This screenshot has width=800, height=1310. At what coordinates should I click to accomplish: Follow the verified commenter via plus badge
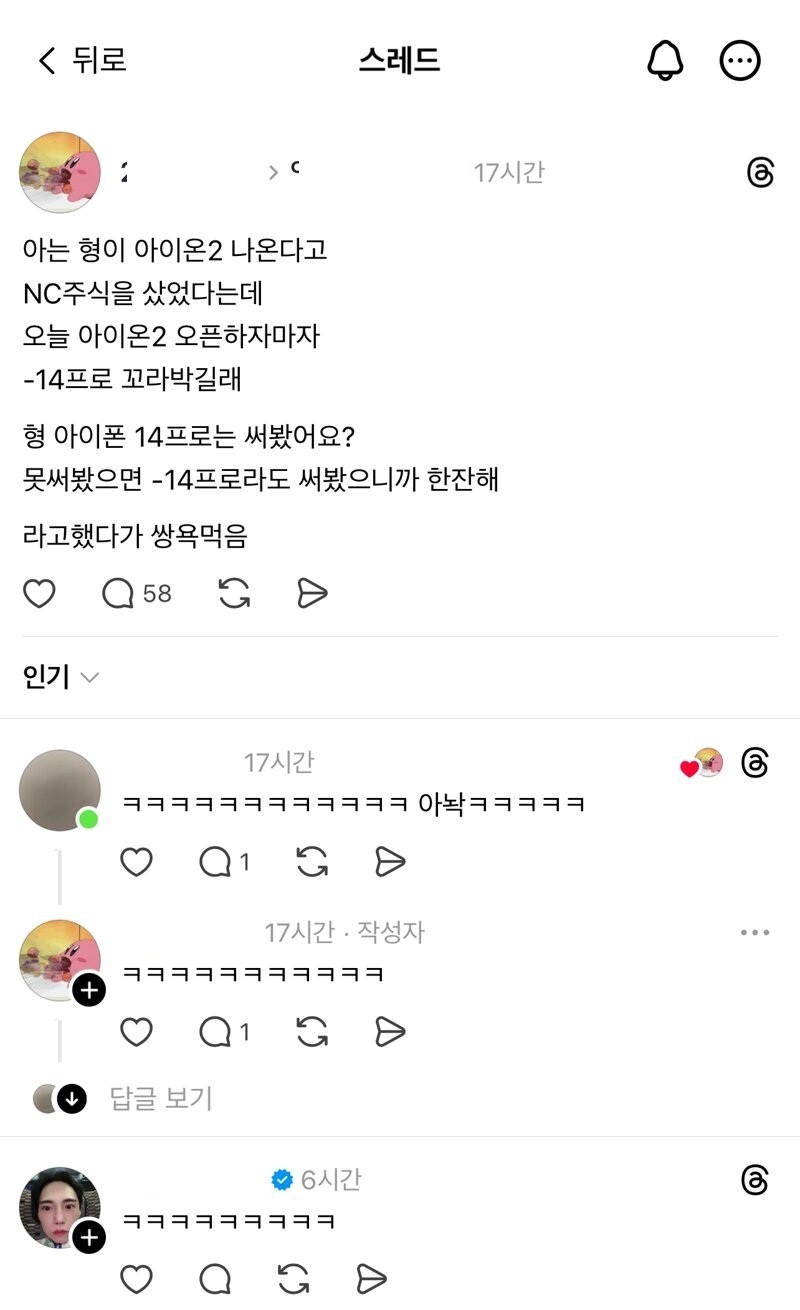point(89,1239)
